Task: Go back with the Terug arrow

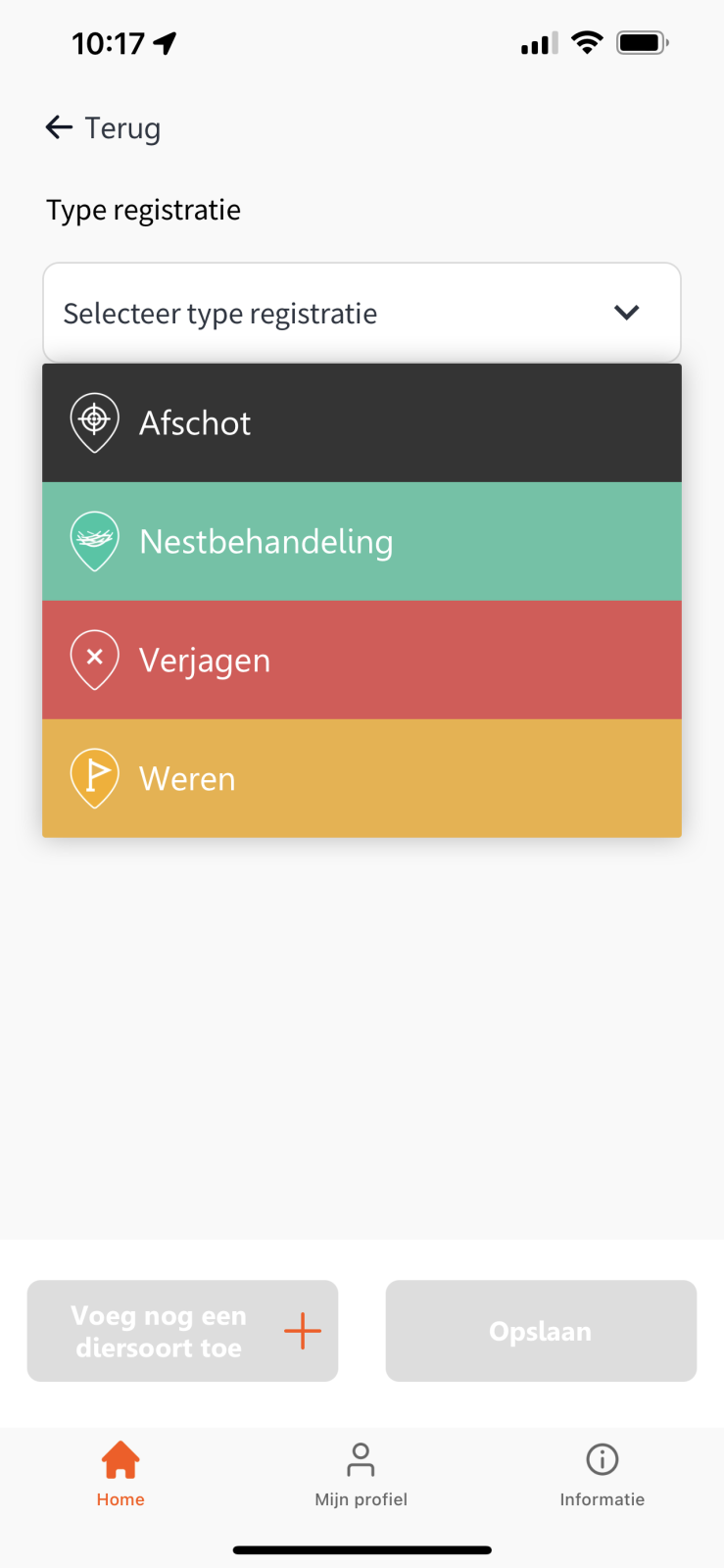Action: point(103,128)
